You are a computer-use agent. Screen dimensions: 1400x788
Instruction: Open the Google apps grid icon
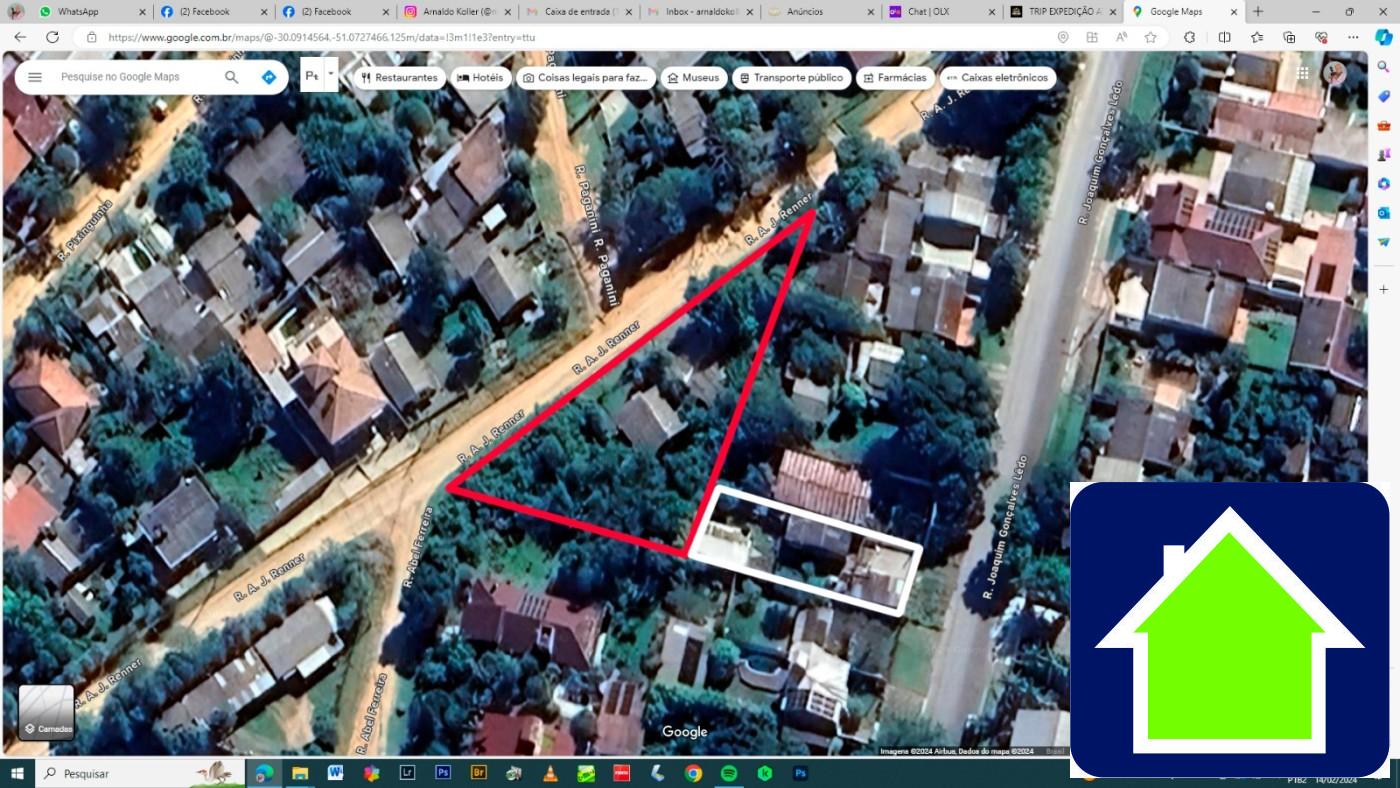click(x=1302, y=73)
